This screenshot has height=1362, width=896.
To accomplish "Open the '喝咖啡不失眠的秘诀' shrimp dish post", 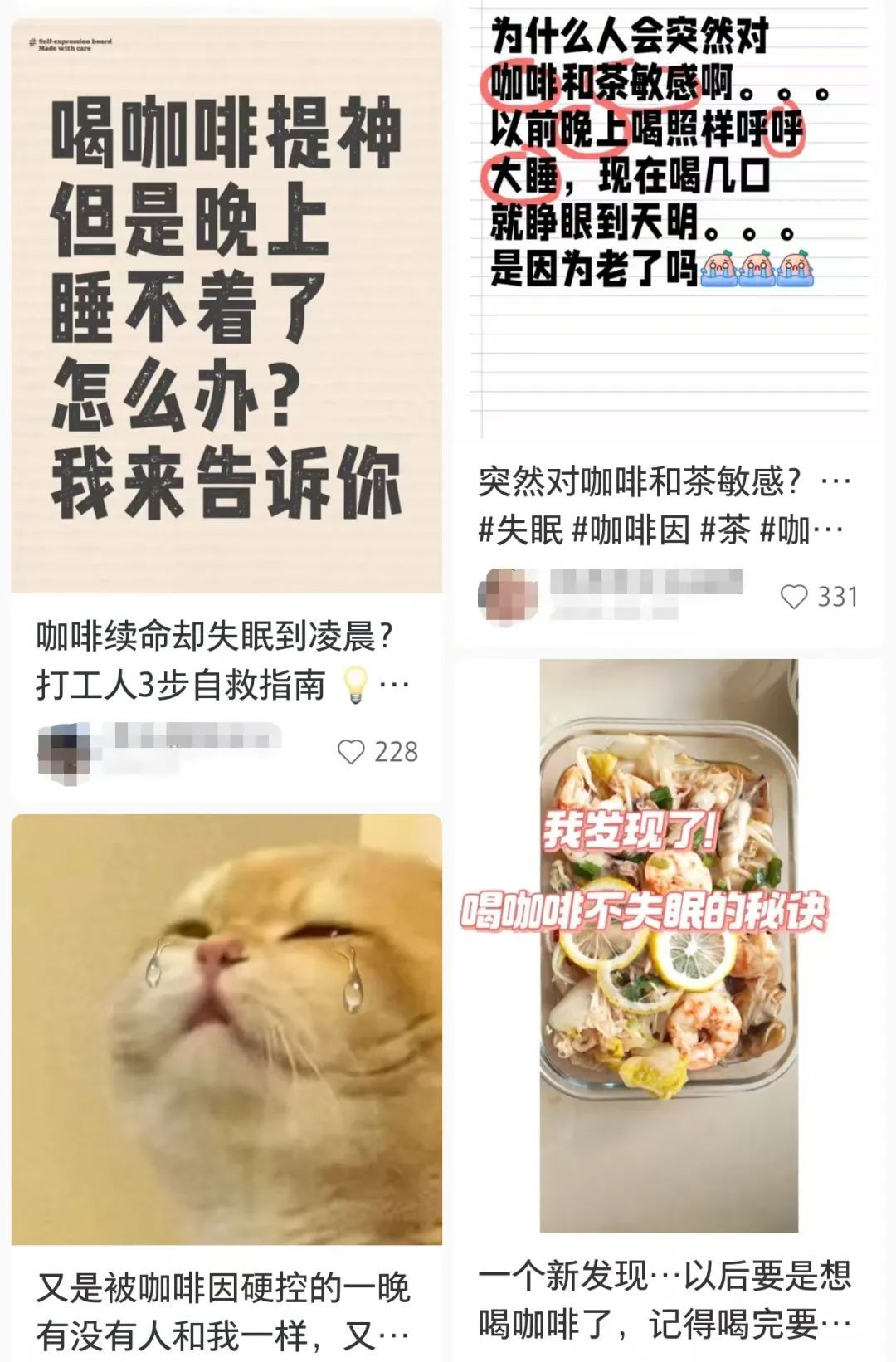I will [x=669, y=946].
